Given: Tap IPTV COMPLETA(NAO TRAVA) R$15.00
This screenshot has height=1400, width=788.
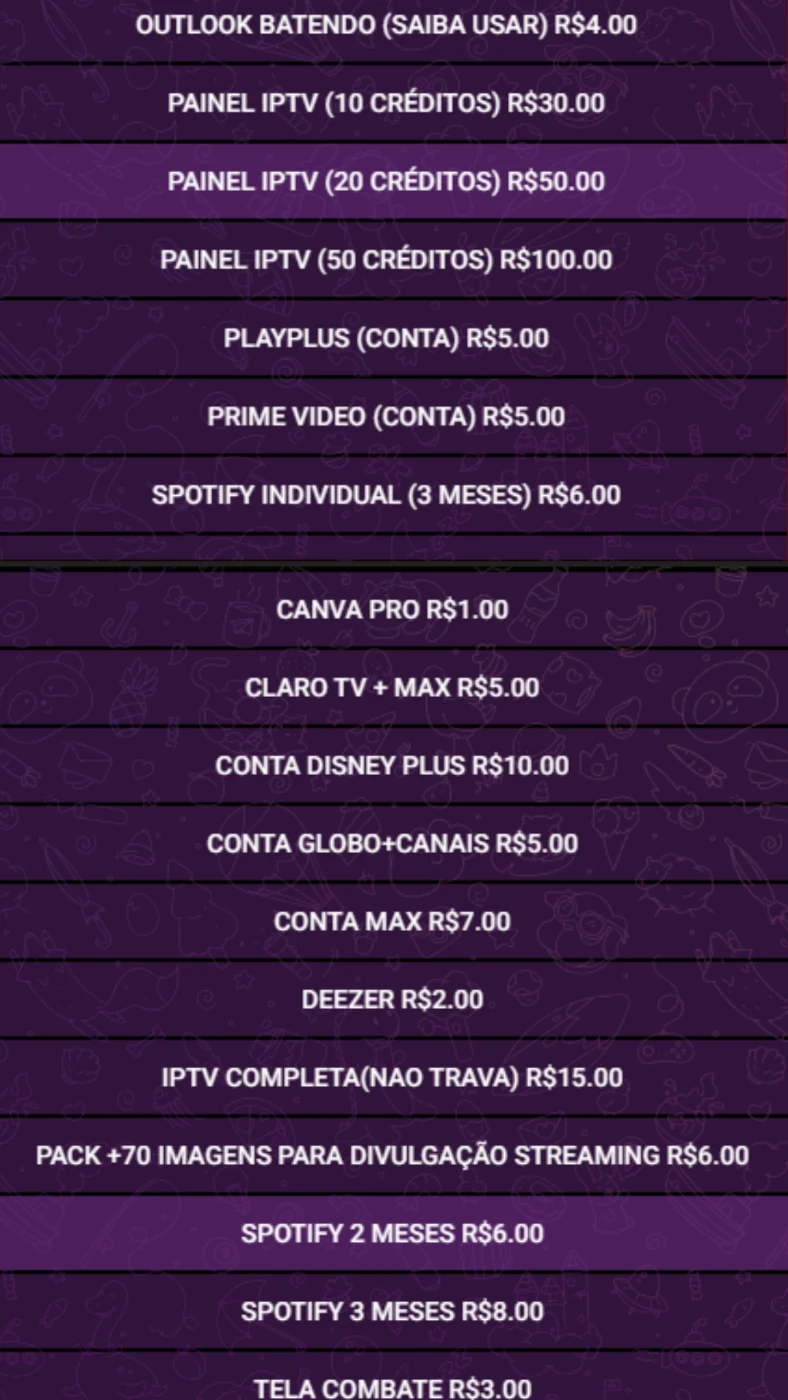Looking at the screenshot, I should pos(392,1077).
